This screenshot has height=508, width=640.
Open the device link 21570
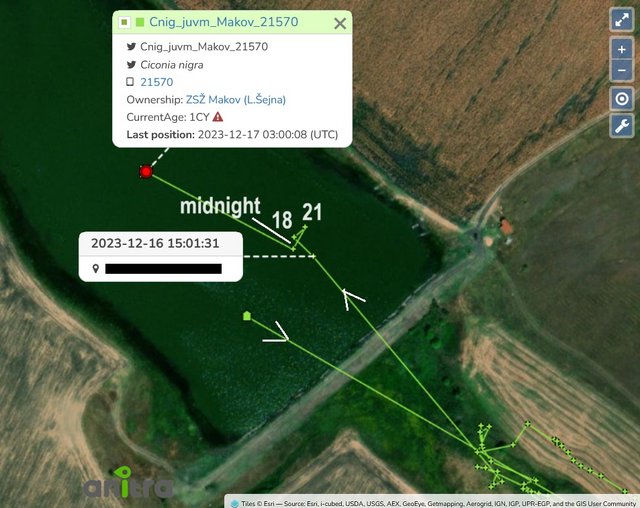(156, 82)
